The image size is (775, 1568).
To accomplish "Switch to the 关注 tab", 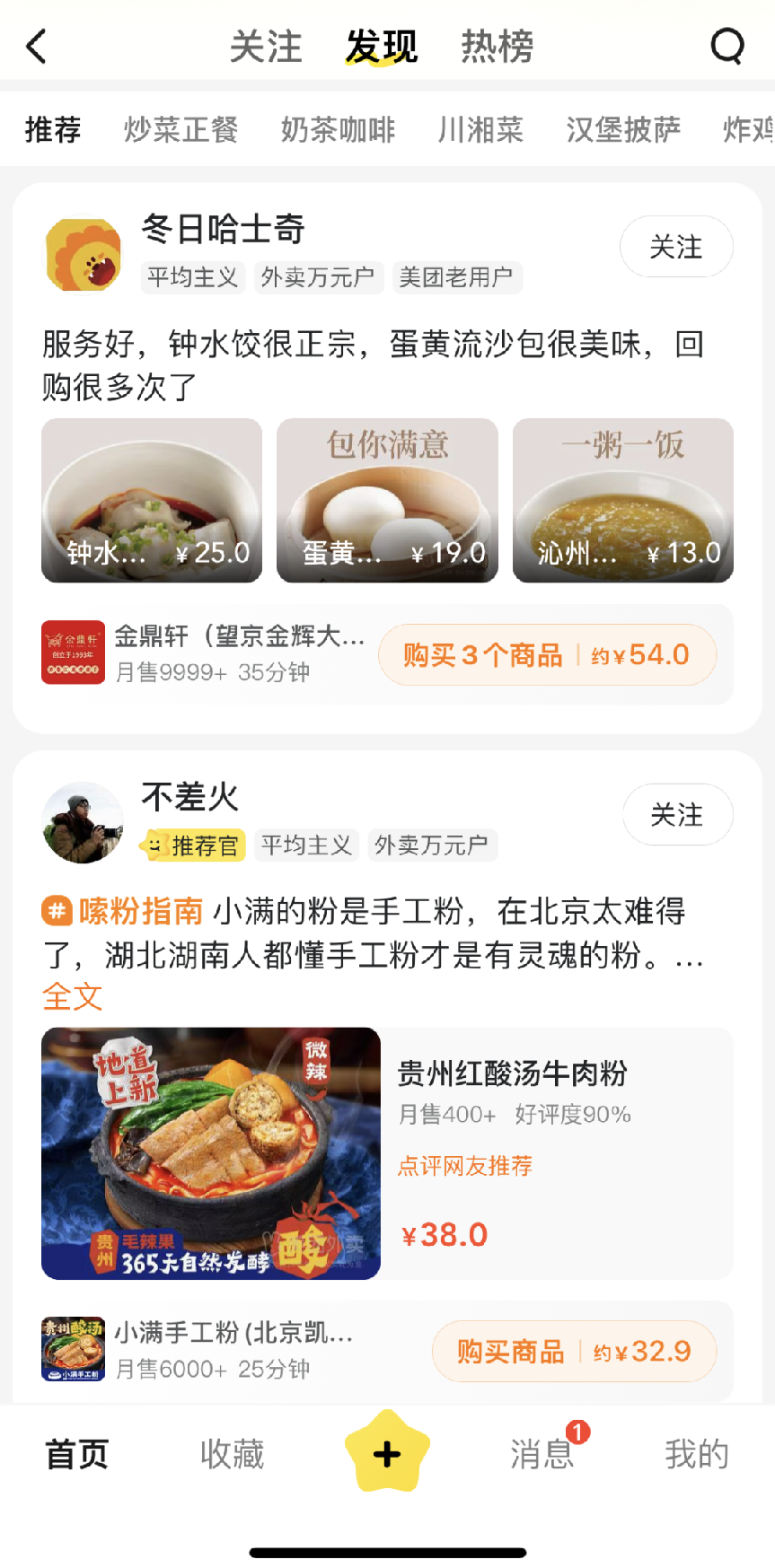I will click(266, 47).
